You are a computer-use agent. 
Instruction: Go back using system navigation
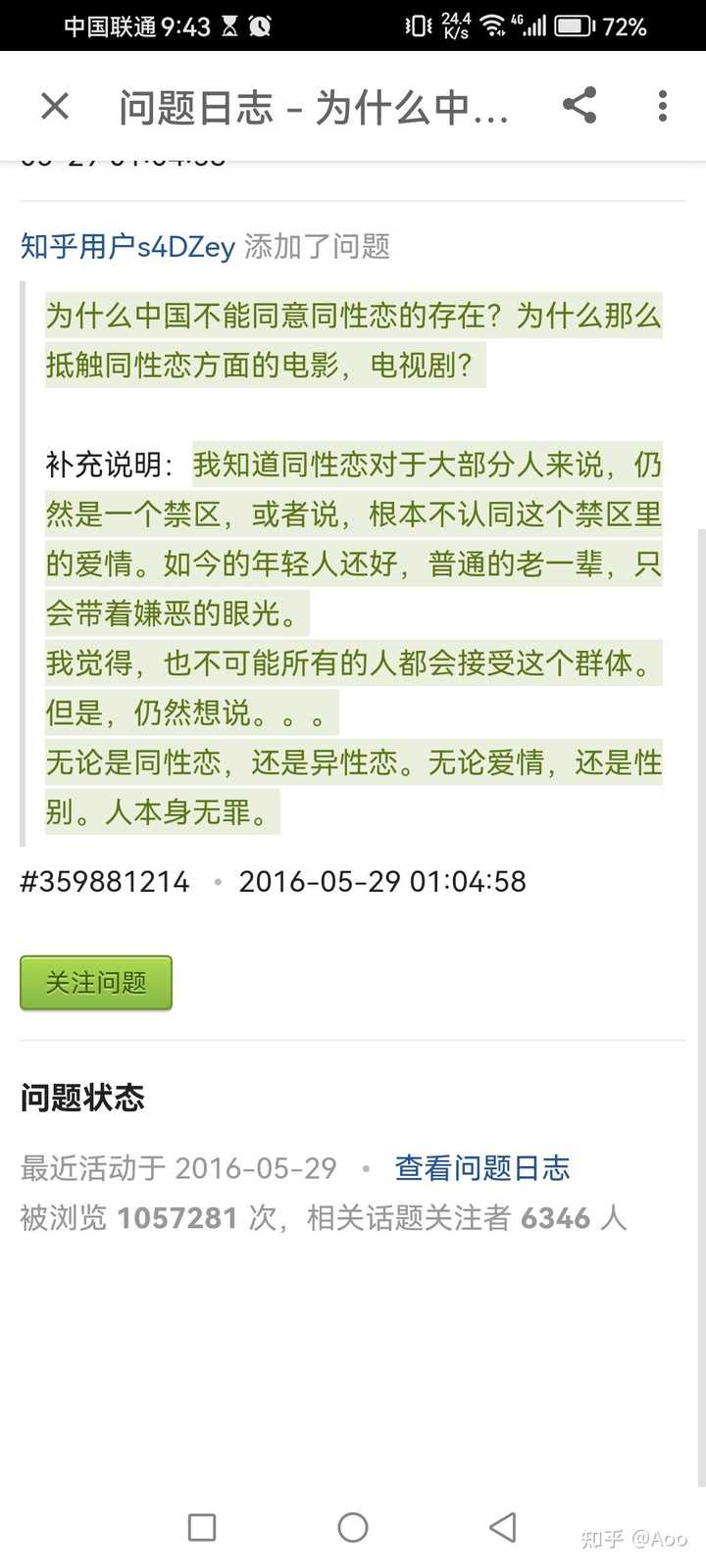(502, 1527)
